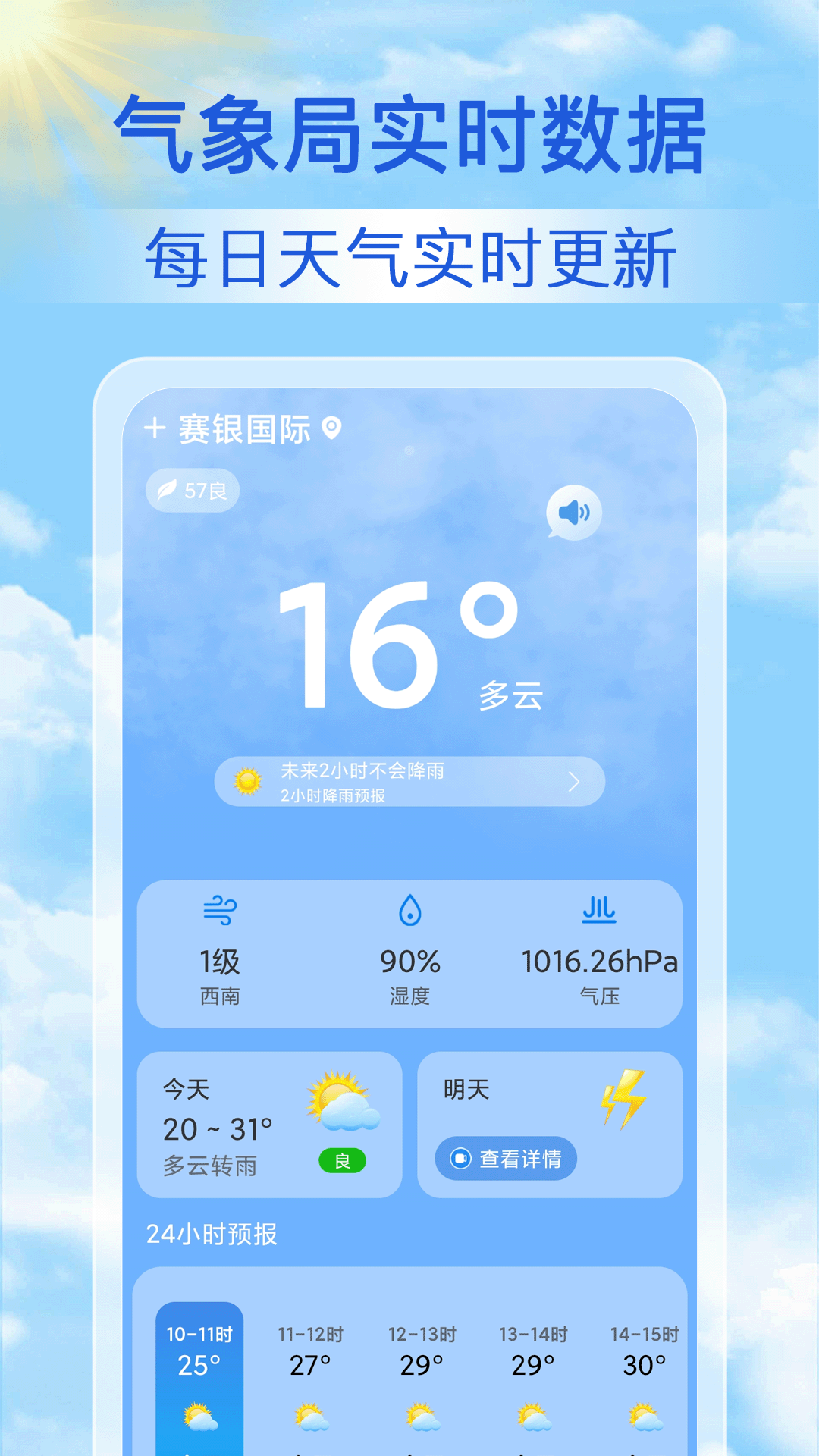Toggle the 57良 air quality badge

192,490
